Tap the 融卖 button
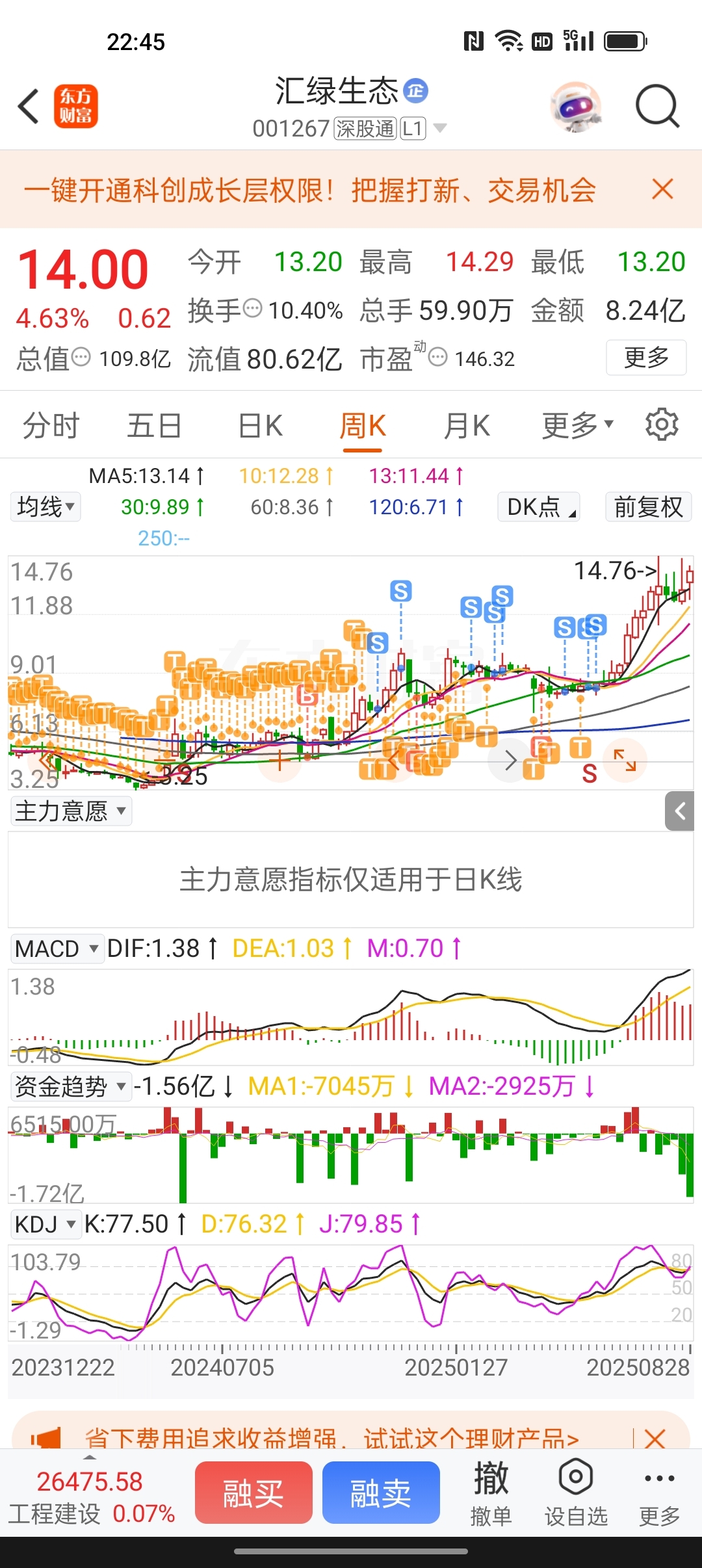 (x=381, y=1493)
